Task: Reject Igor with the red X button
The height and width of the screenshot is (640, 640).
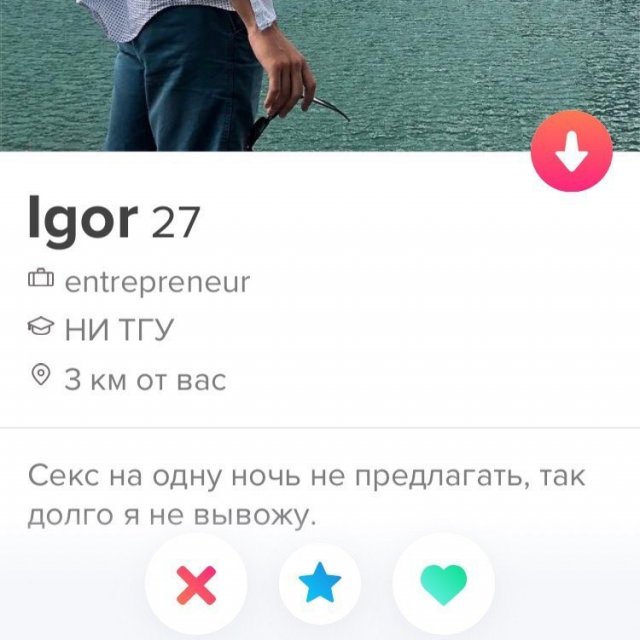Action: click(x=195, y=585)
